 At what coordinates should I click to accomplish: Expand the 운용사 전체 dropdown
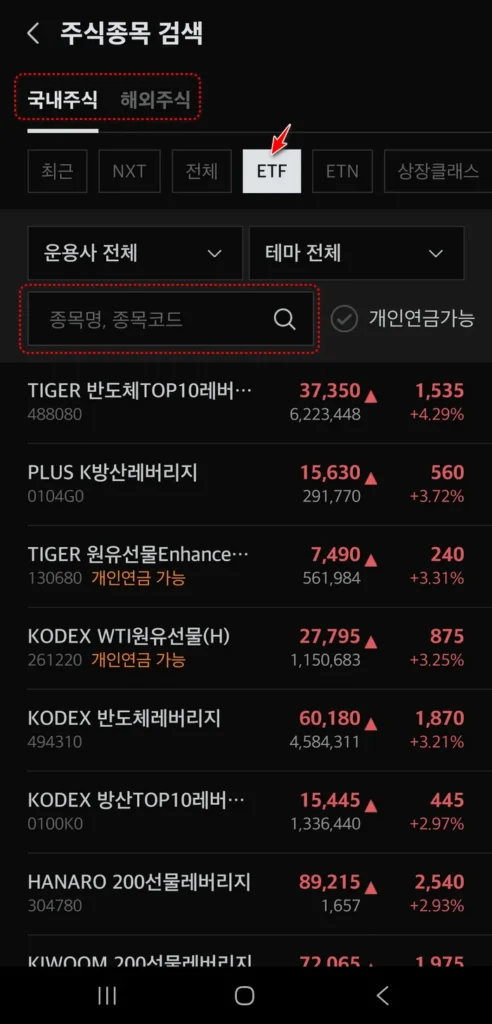[135, 253]
